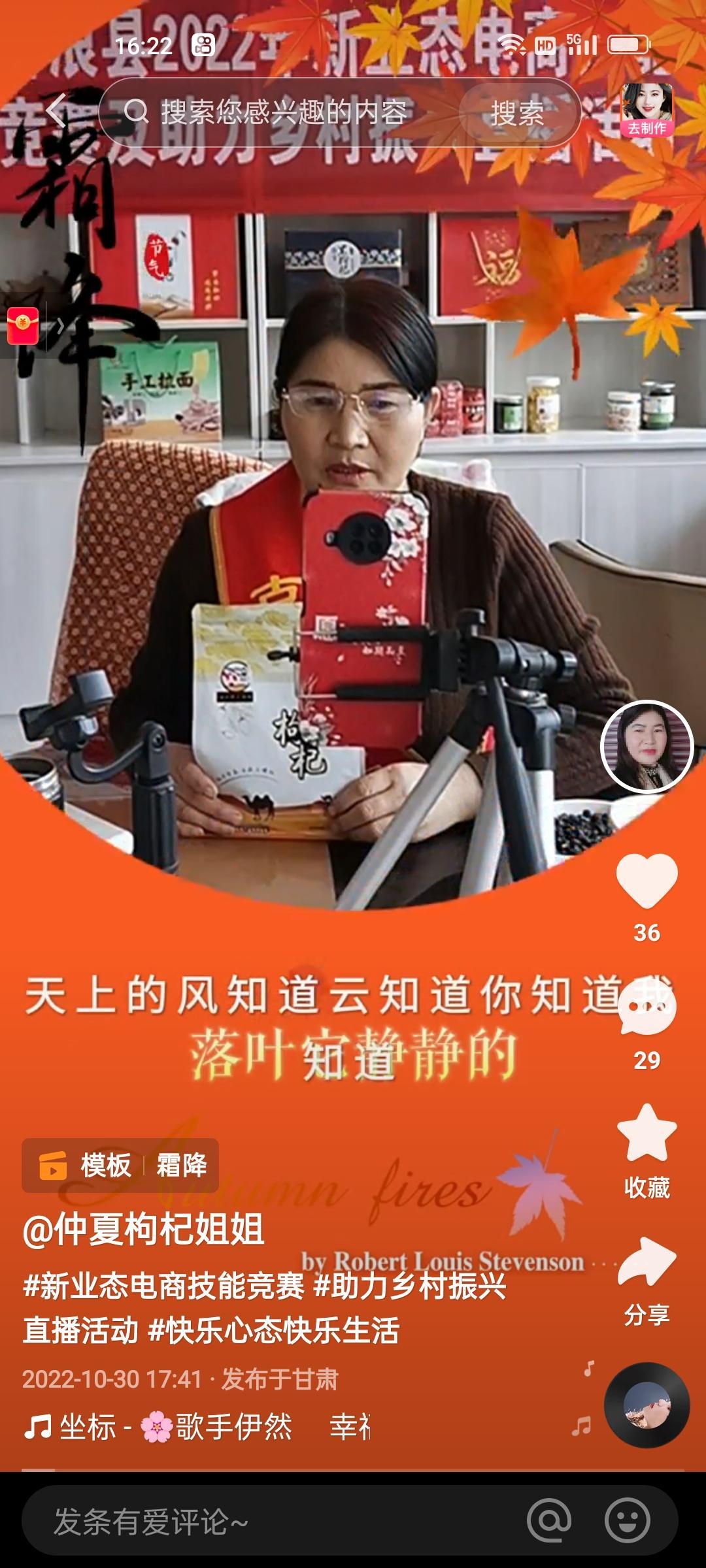Open the comments with 29 replies
Viewport: 706px width, 1568px height.
[x=647, y=1007]
